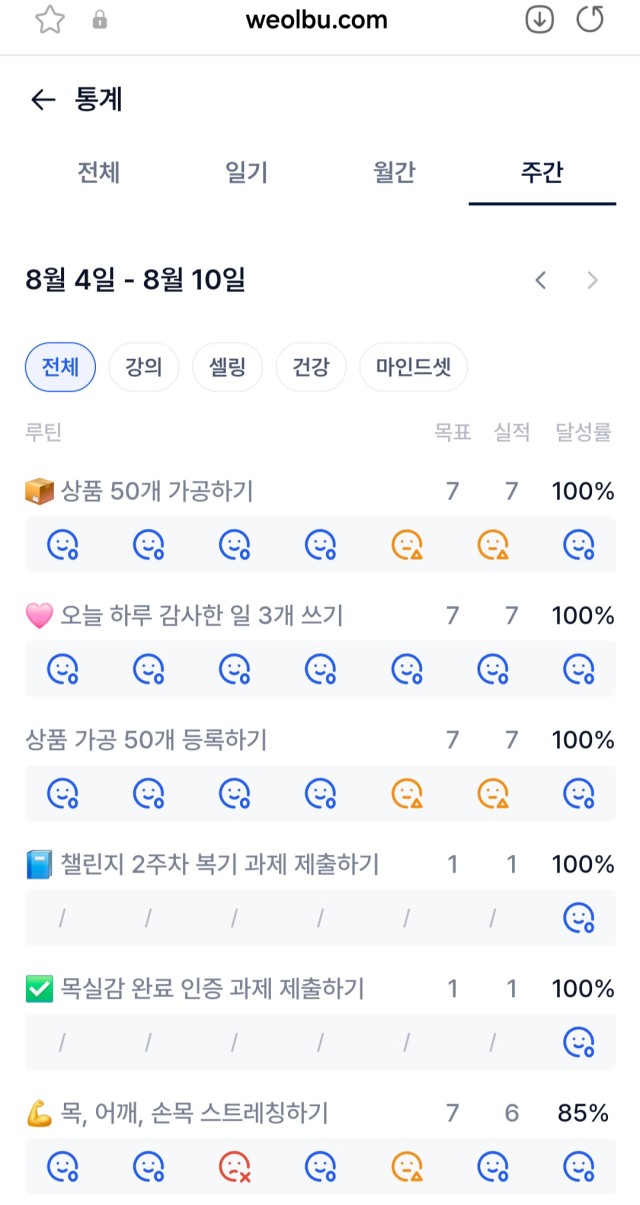The height and width of the screenshot is (1205, 640).
Task: Select the 전체 filter chip
Action: (60, 367)
